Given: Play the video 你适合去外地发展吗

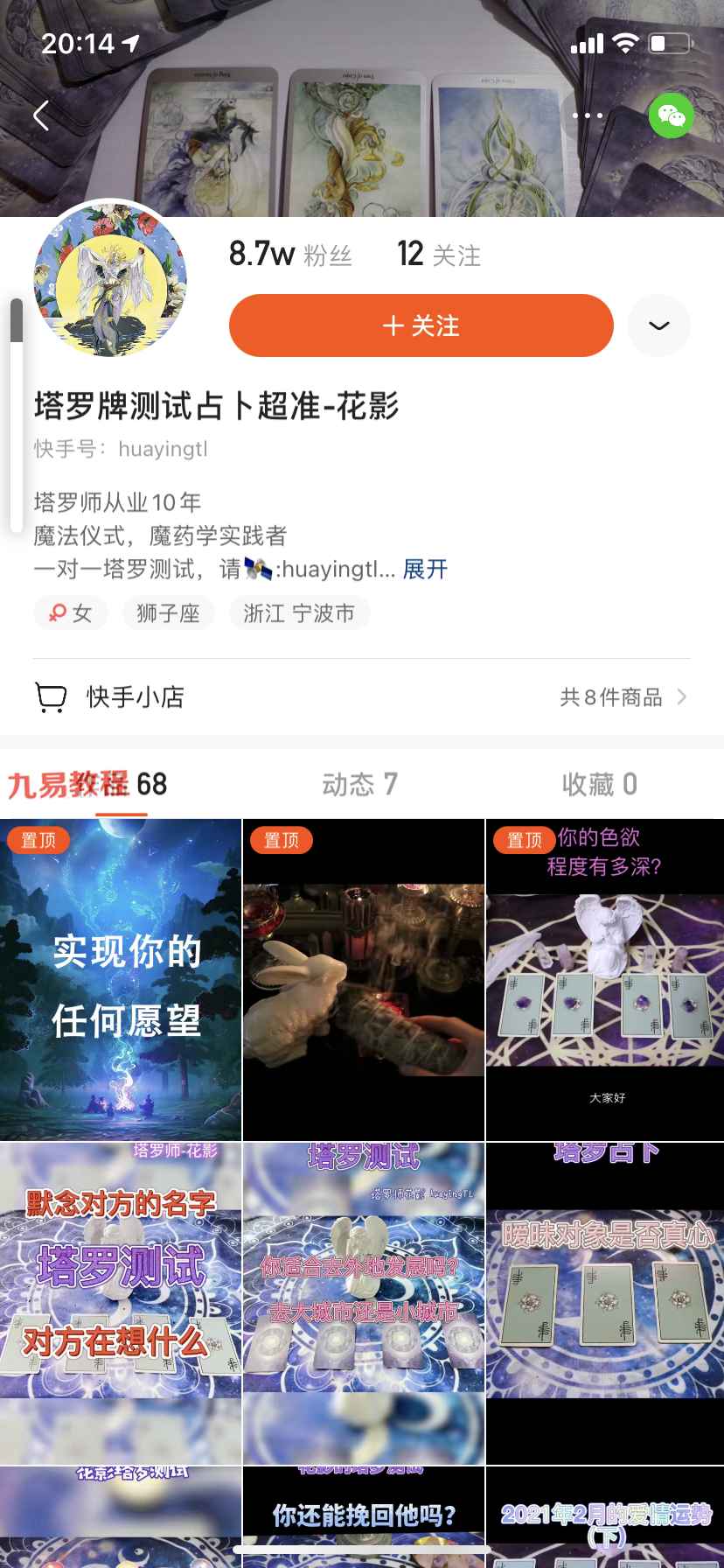Looking at the screenshot, I should point(363,1304).
